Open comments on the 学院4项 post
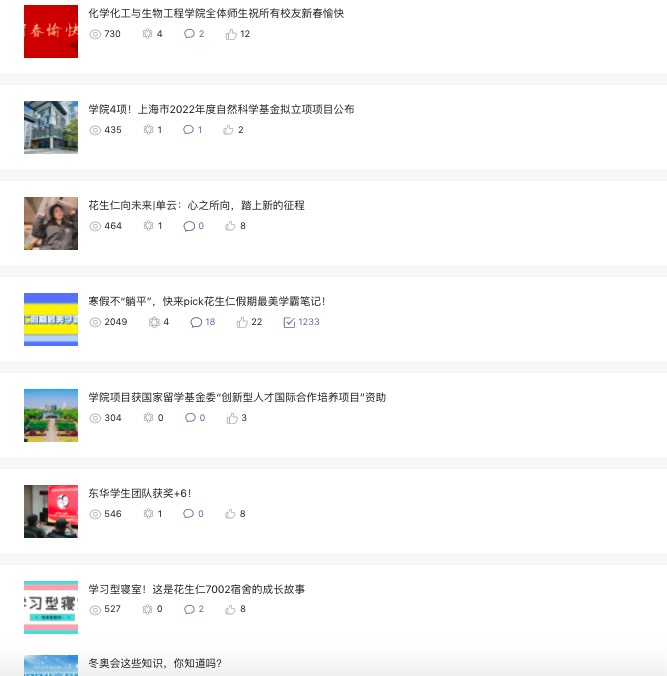This screenshot has width=667, height=676. click(x=188, y=130)
